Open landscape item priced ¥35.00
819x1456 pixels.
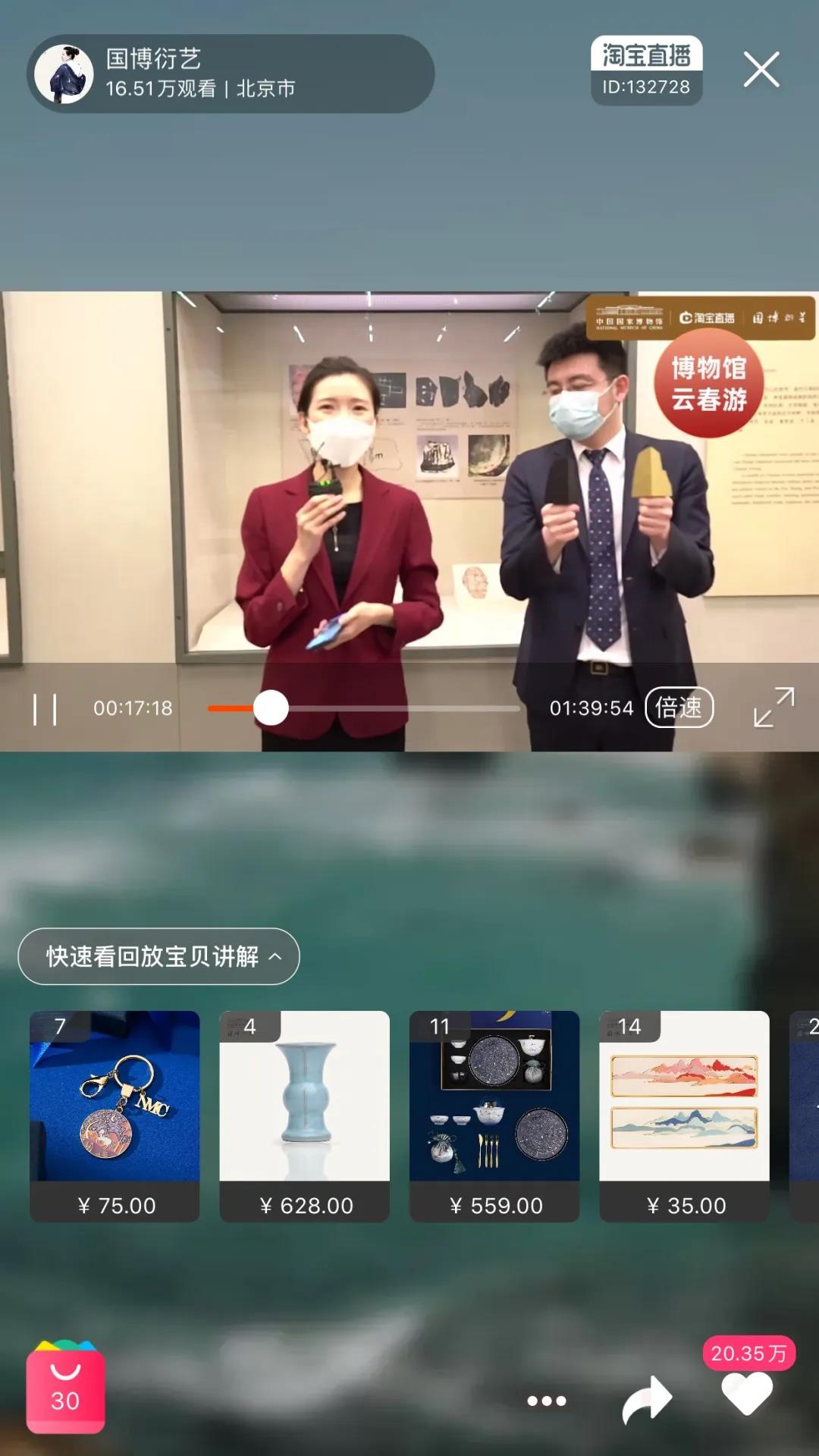pos(684,1115)
